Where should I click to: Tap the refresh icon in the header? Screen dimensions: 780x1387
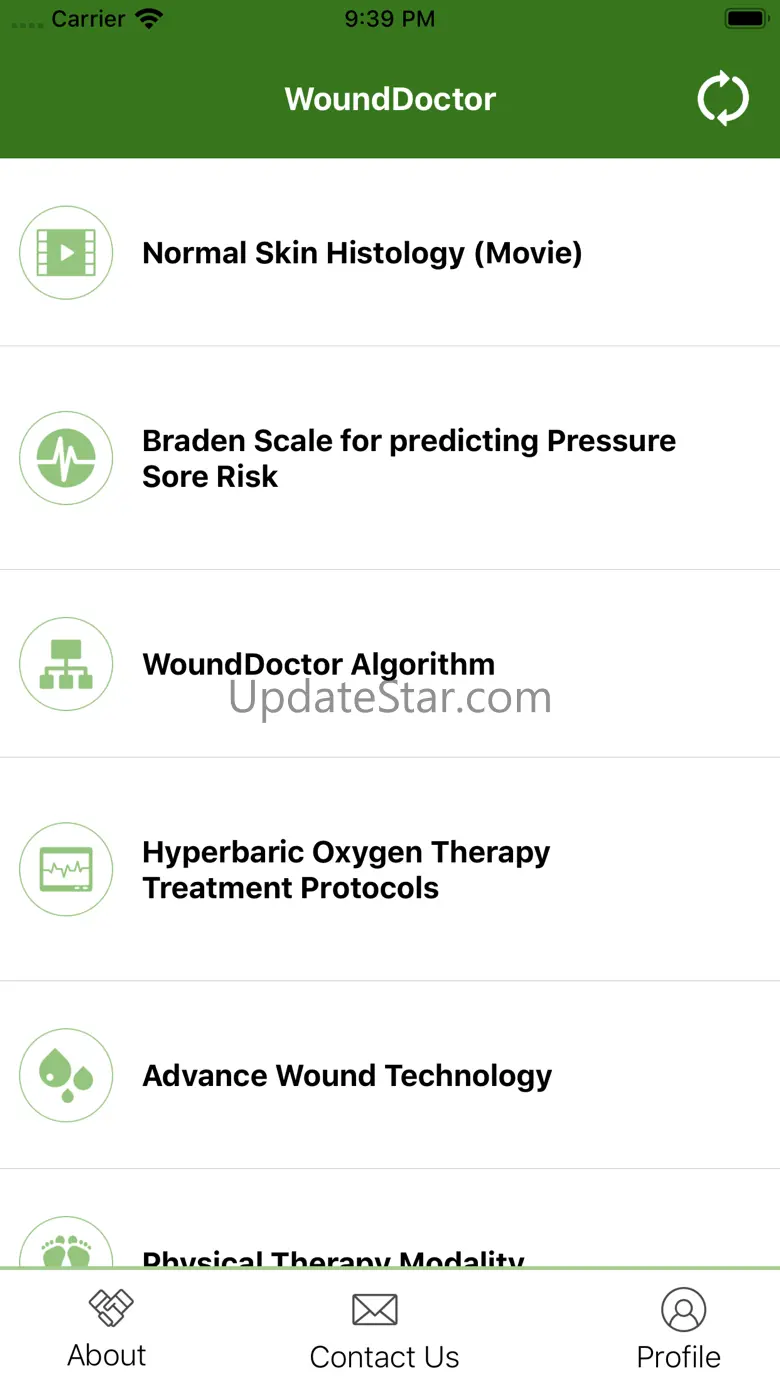722,100
